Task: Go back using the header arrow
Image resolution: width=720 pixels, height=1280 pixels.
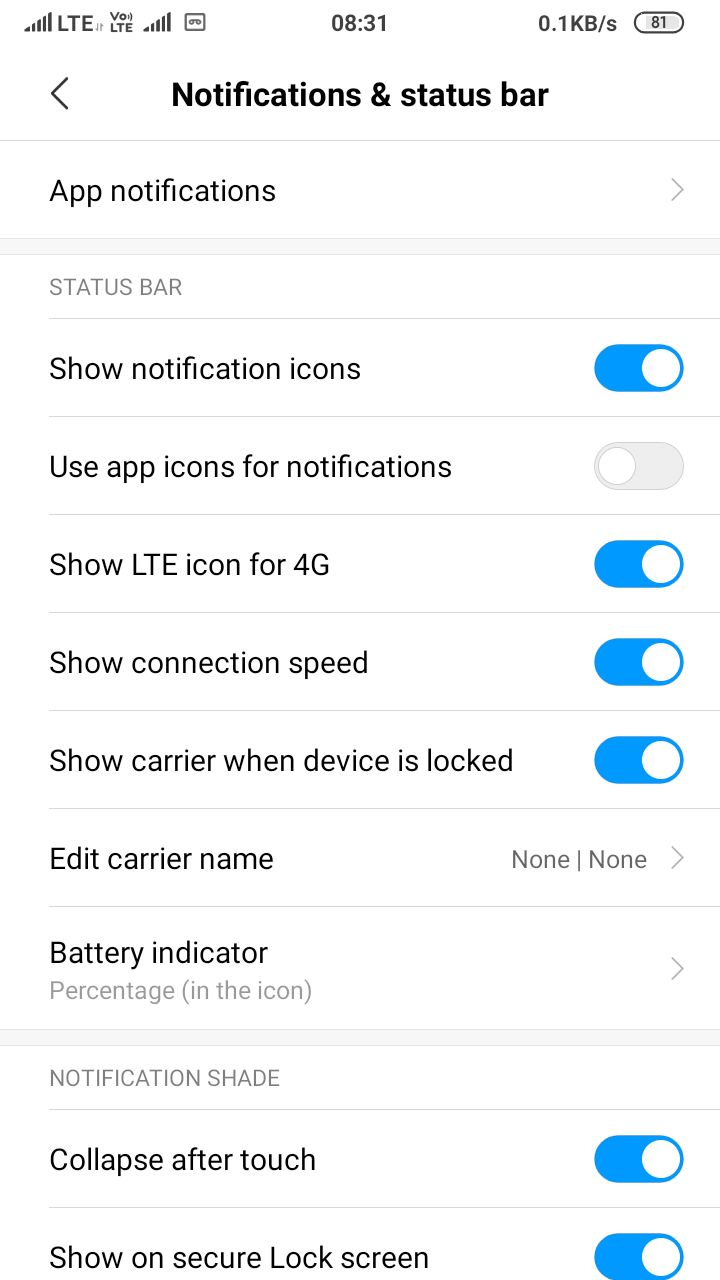Action: pos(60,94)
